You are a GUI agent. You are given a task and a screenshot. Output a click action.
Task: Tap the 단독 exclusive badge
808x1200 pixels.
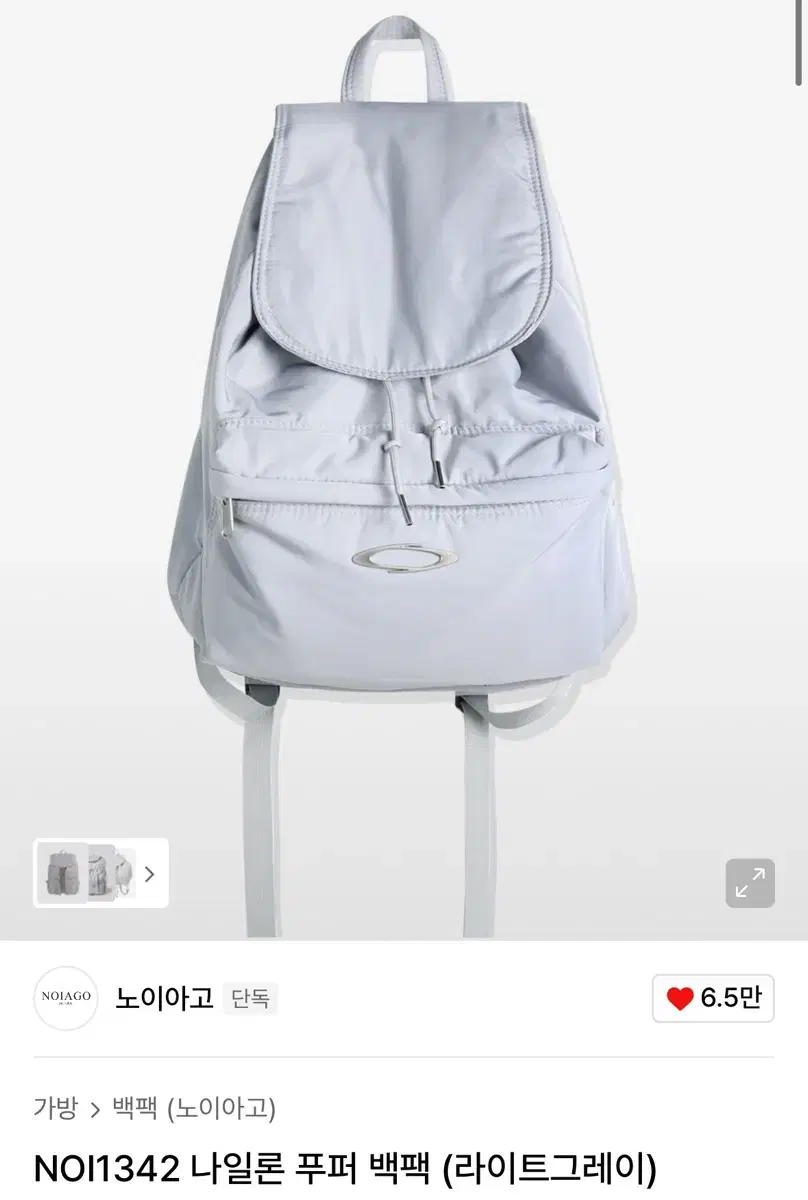pos(250,997)
